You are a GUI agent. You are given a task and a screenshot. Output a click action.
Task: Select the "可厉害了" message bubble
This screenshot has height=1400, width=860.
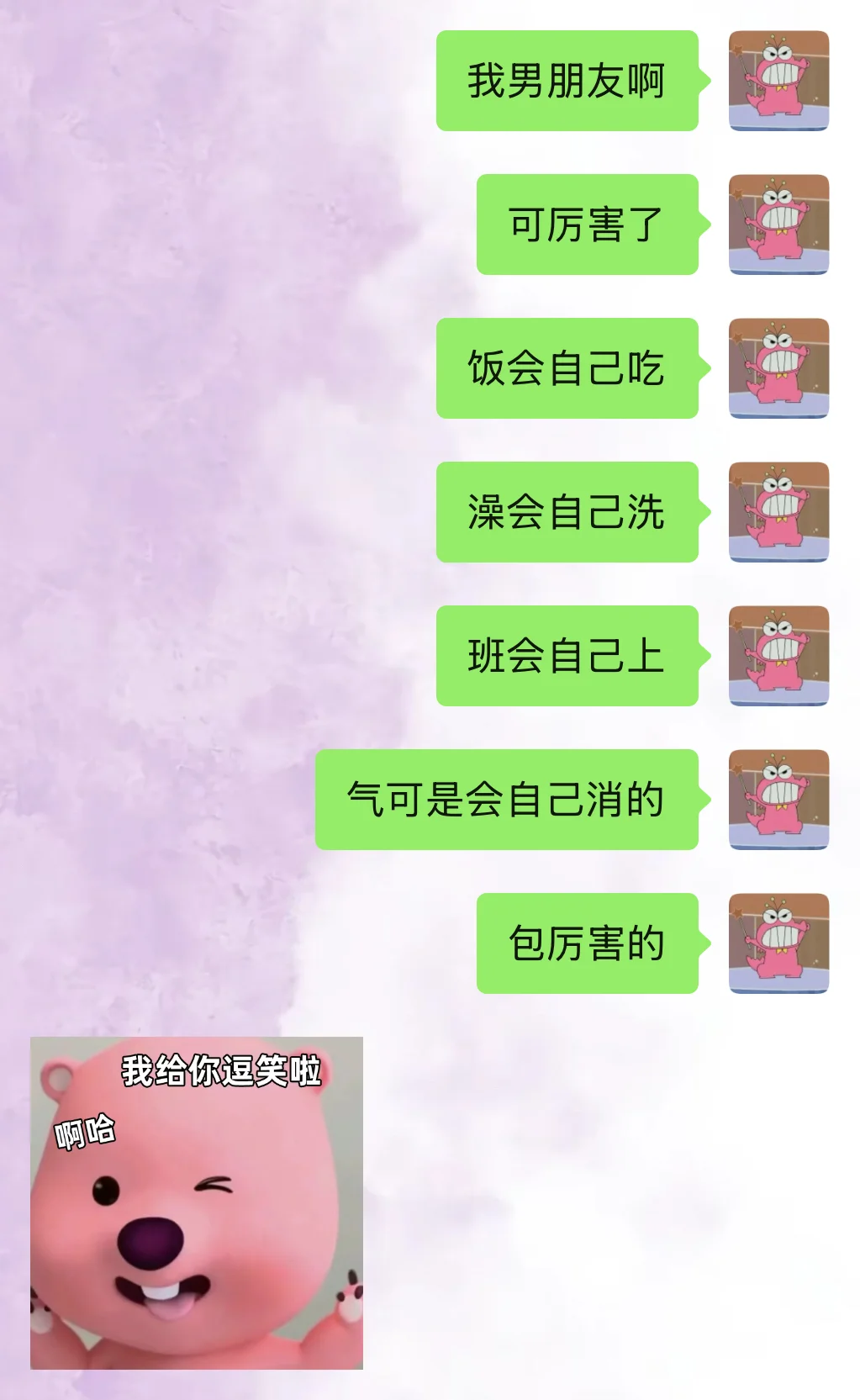click(x=588, y=223)
